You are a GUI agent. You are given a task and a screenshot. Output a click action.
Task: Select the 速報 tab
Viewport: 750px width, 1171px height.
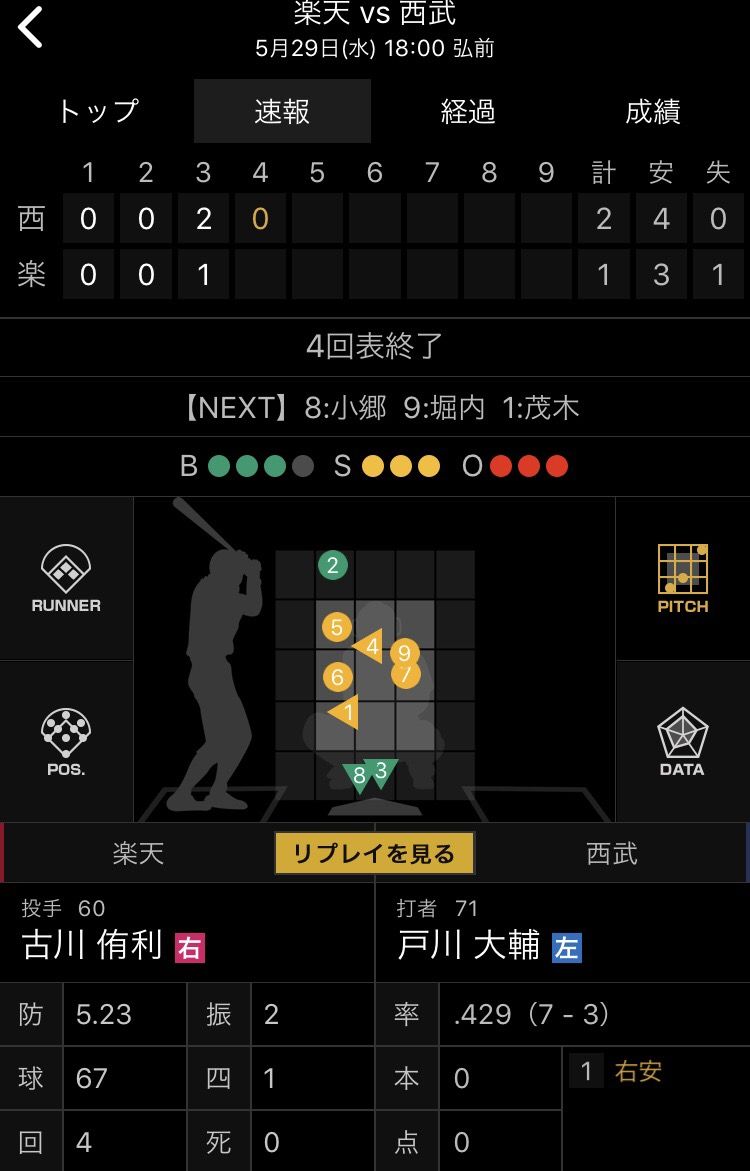[282, 111]
